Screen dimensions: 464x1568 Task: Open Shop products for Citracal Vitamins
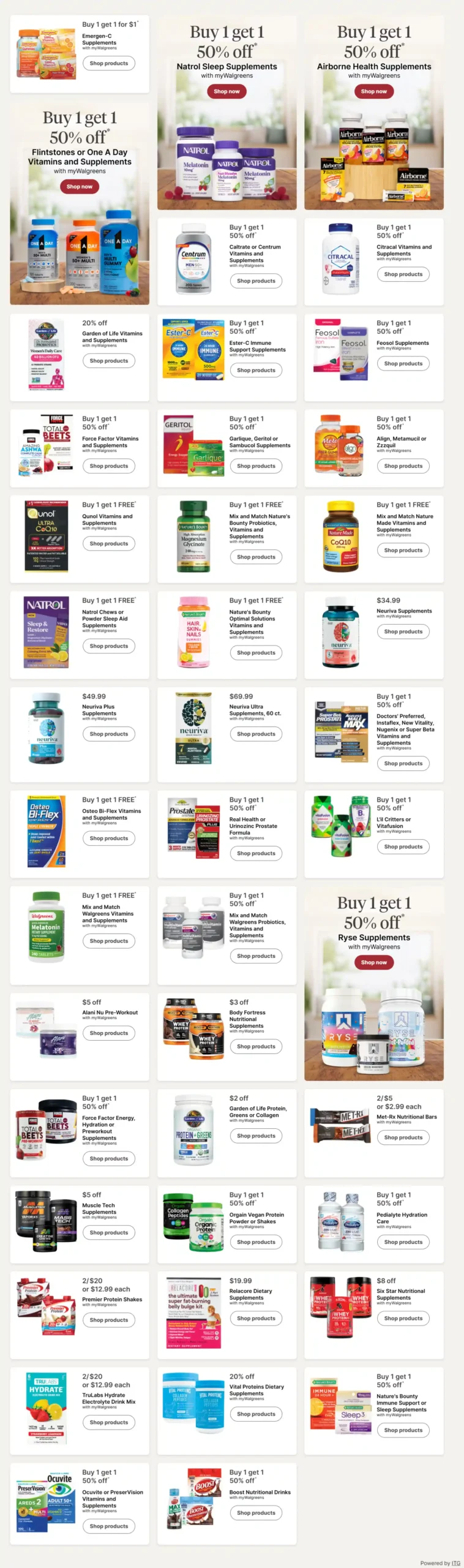403,274
